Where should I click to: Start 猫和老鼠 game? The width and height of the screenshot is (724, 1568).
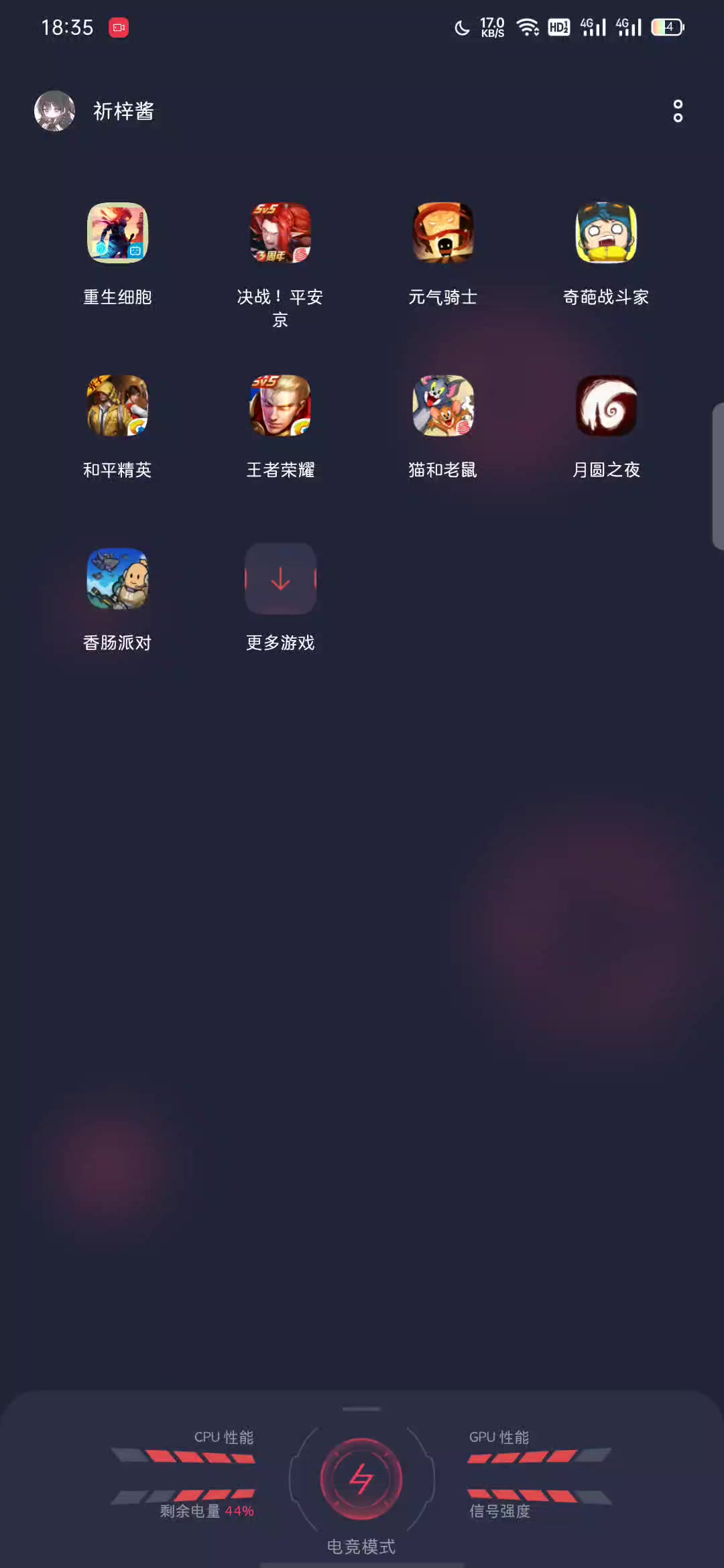coord(443,406)
